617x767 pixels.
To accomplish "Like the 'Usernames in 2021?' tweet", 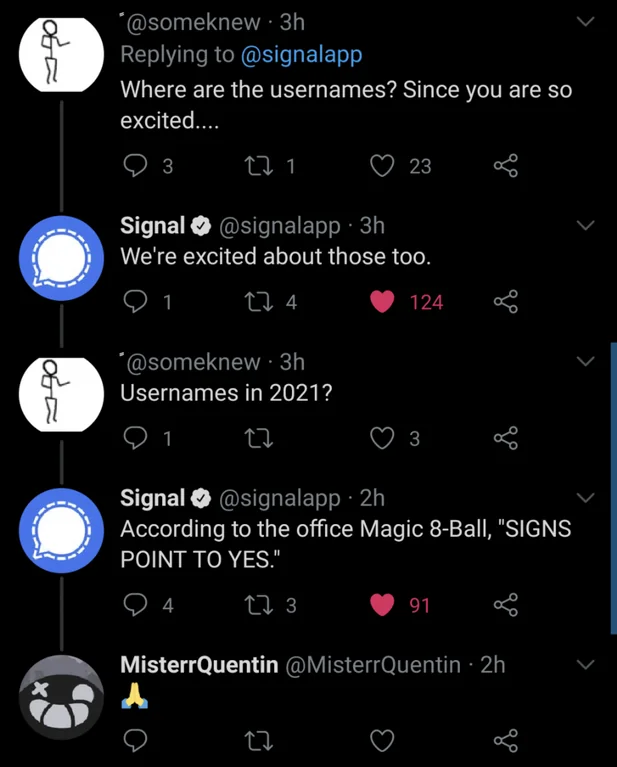I will (x=382, y=438).
